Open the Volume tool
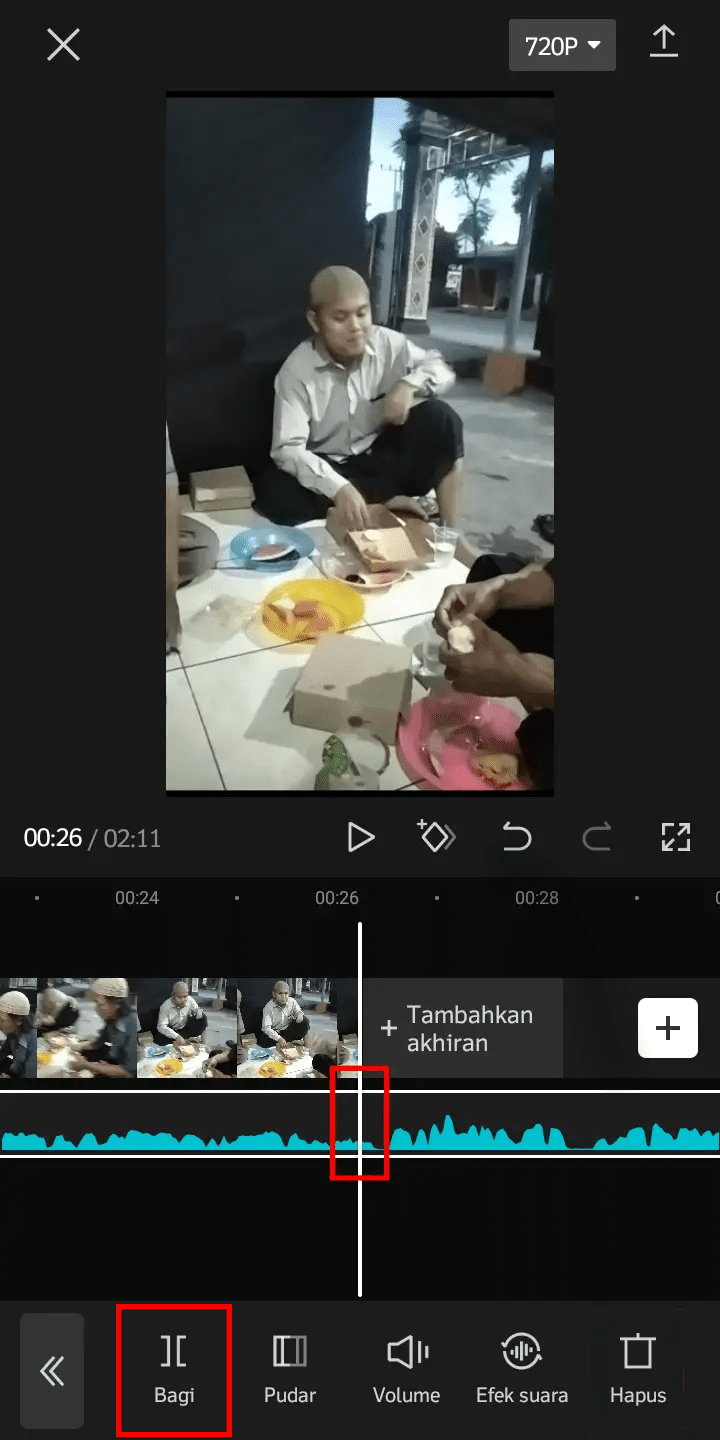This screenshot has height=1440, width=720. (406, 1369)
